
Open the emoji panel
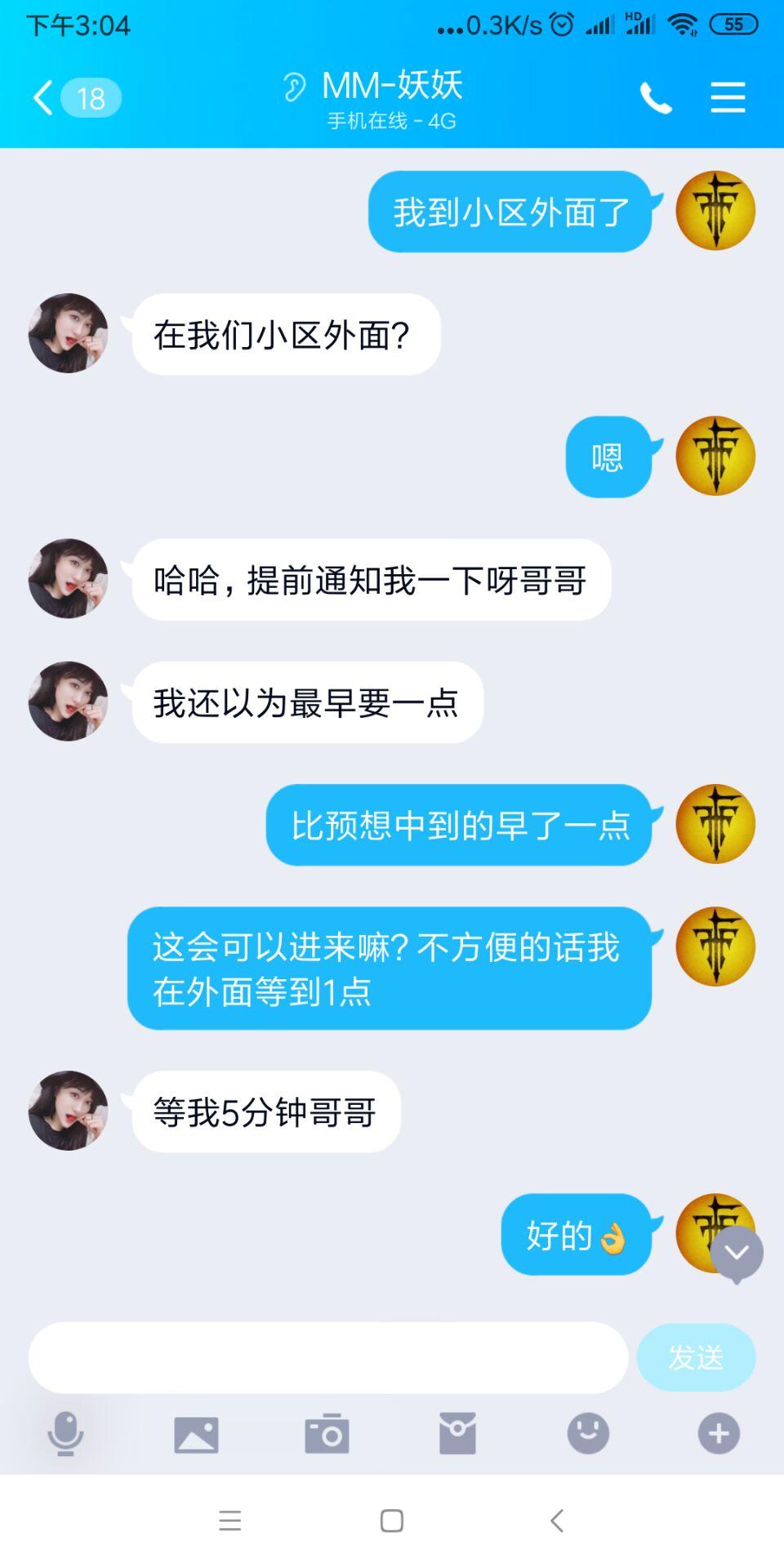coord(588,1433)
